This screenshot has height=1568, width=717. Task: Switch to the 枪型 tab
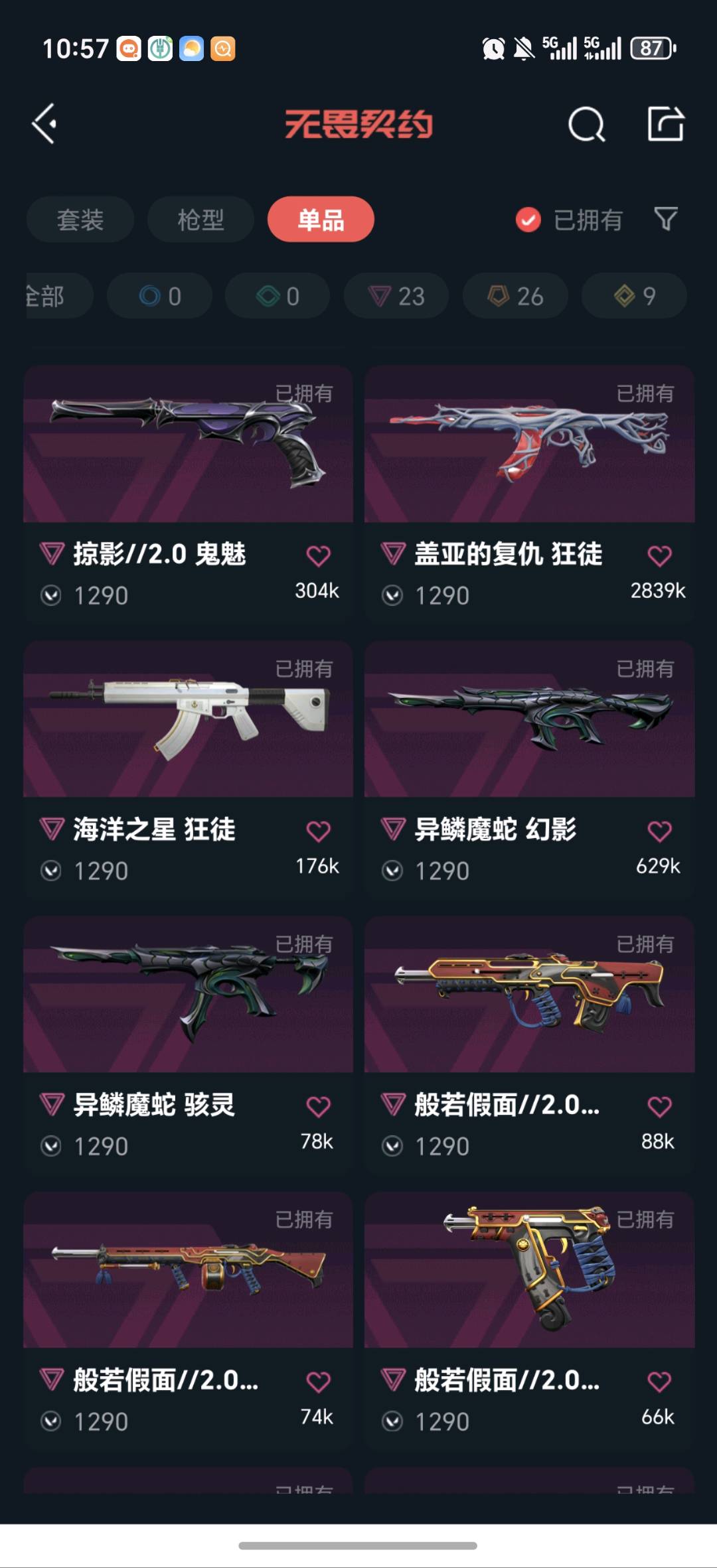[x=200, y=220]
